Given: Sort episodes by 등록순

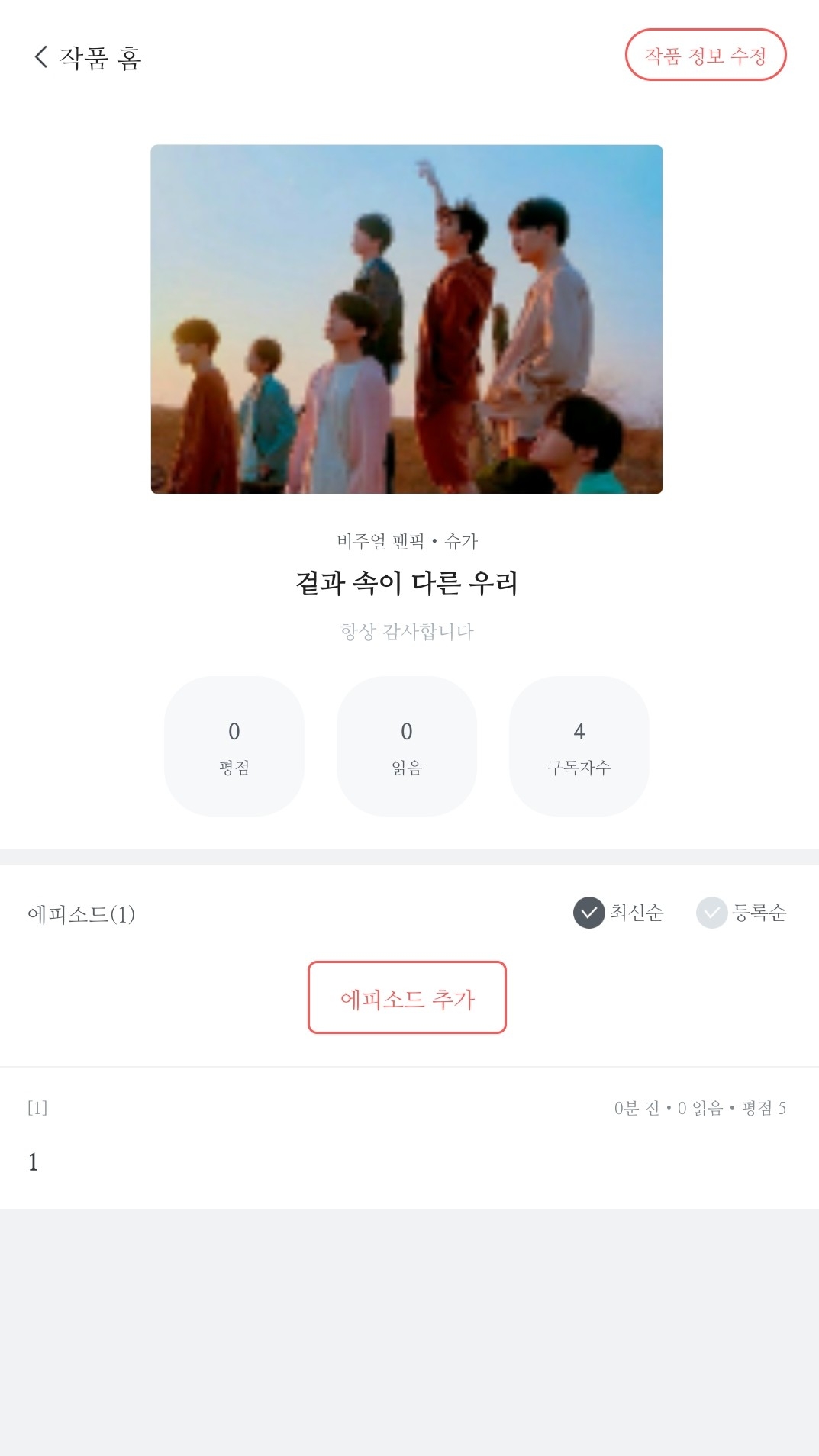Looking at the screenshot, I should 741,913.
